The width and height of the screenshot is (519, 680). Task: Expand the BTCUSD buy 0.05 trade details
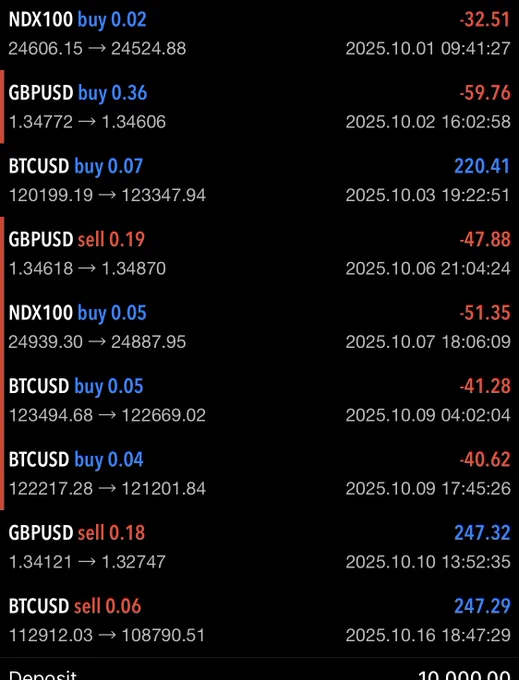tap(259, 400)
